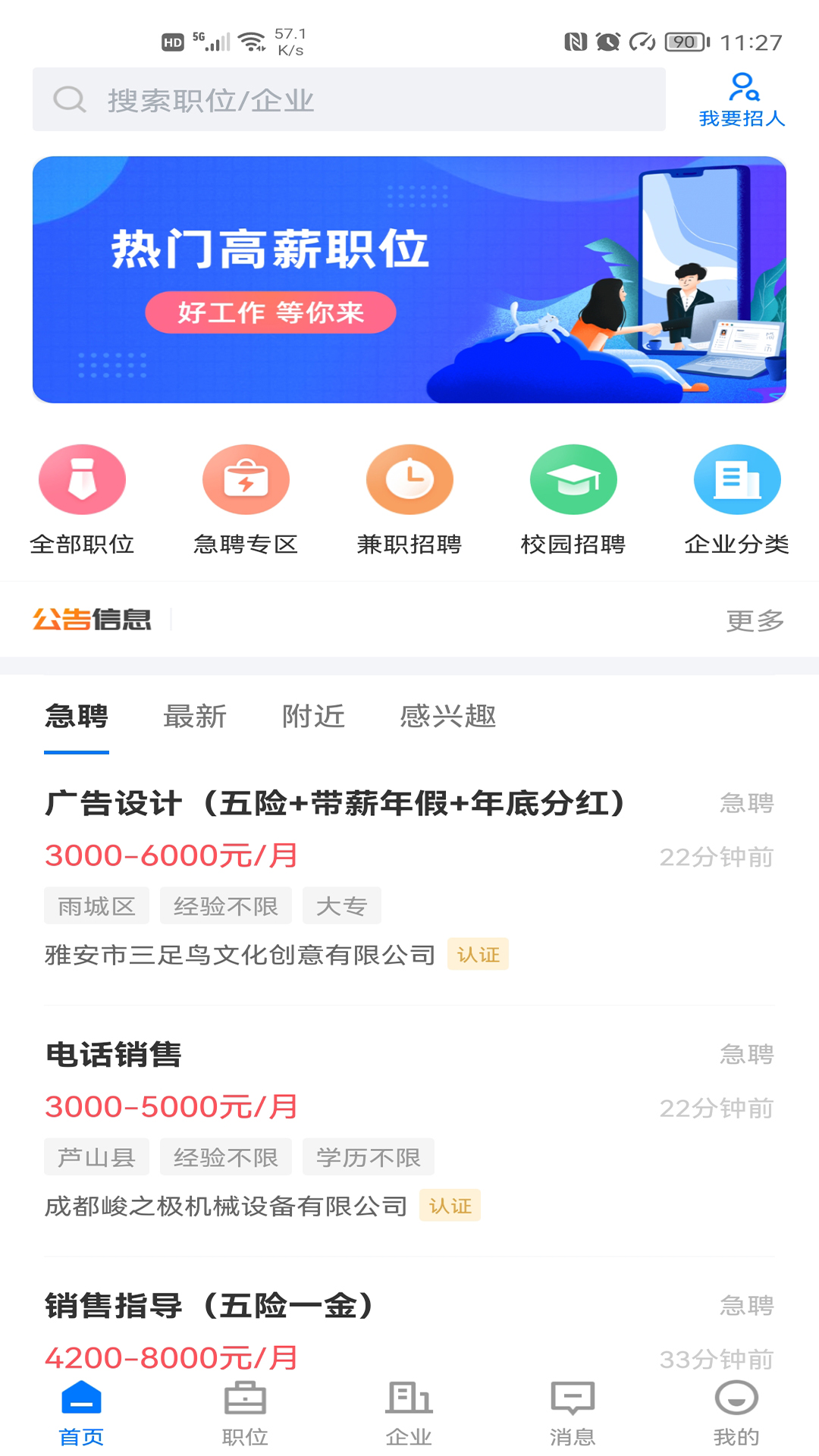Open the 热门高薪职位 banner
819x1456 pixels.
click(x=409, y=279)
